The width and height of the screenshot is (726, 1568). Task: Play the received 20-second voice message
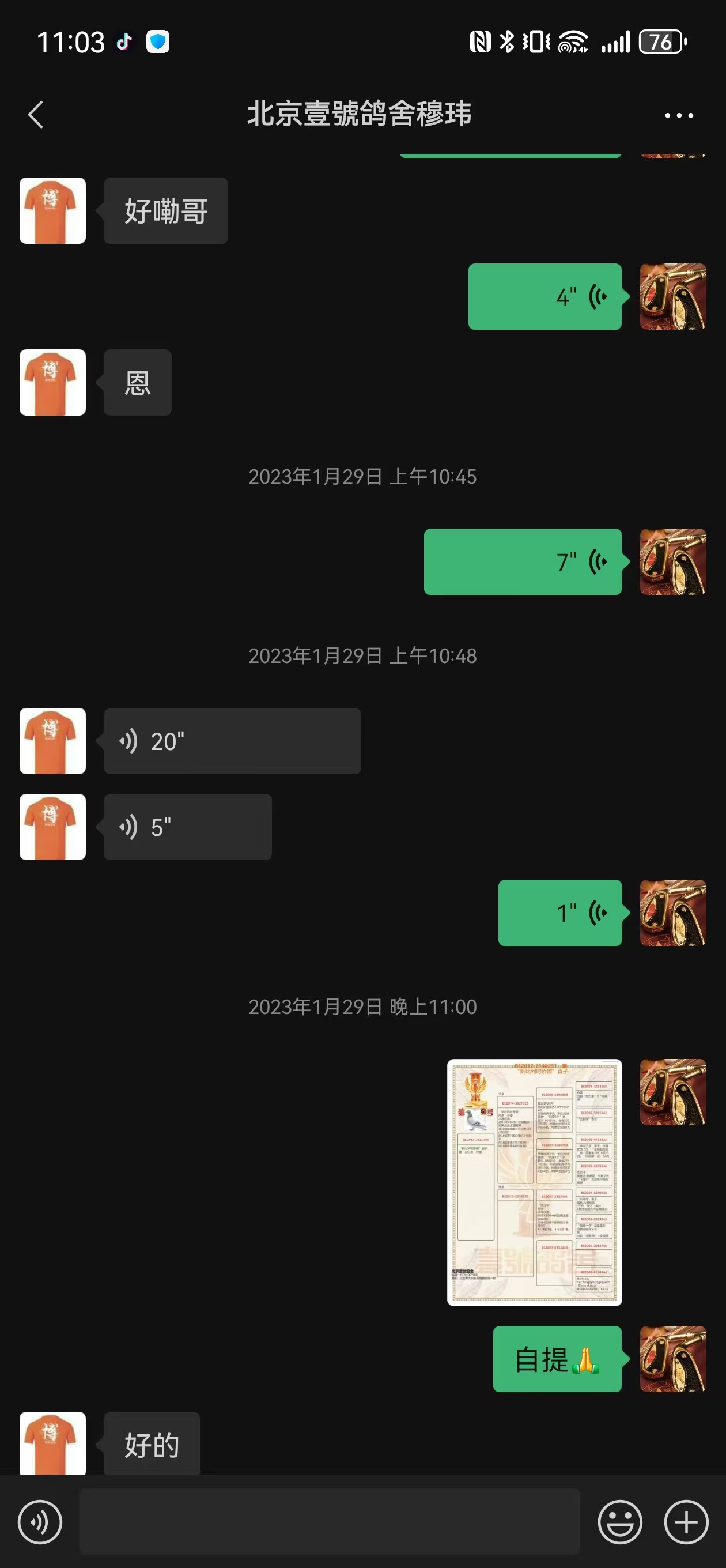tap(232, 741)
